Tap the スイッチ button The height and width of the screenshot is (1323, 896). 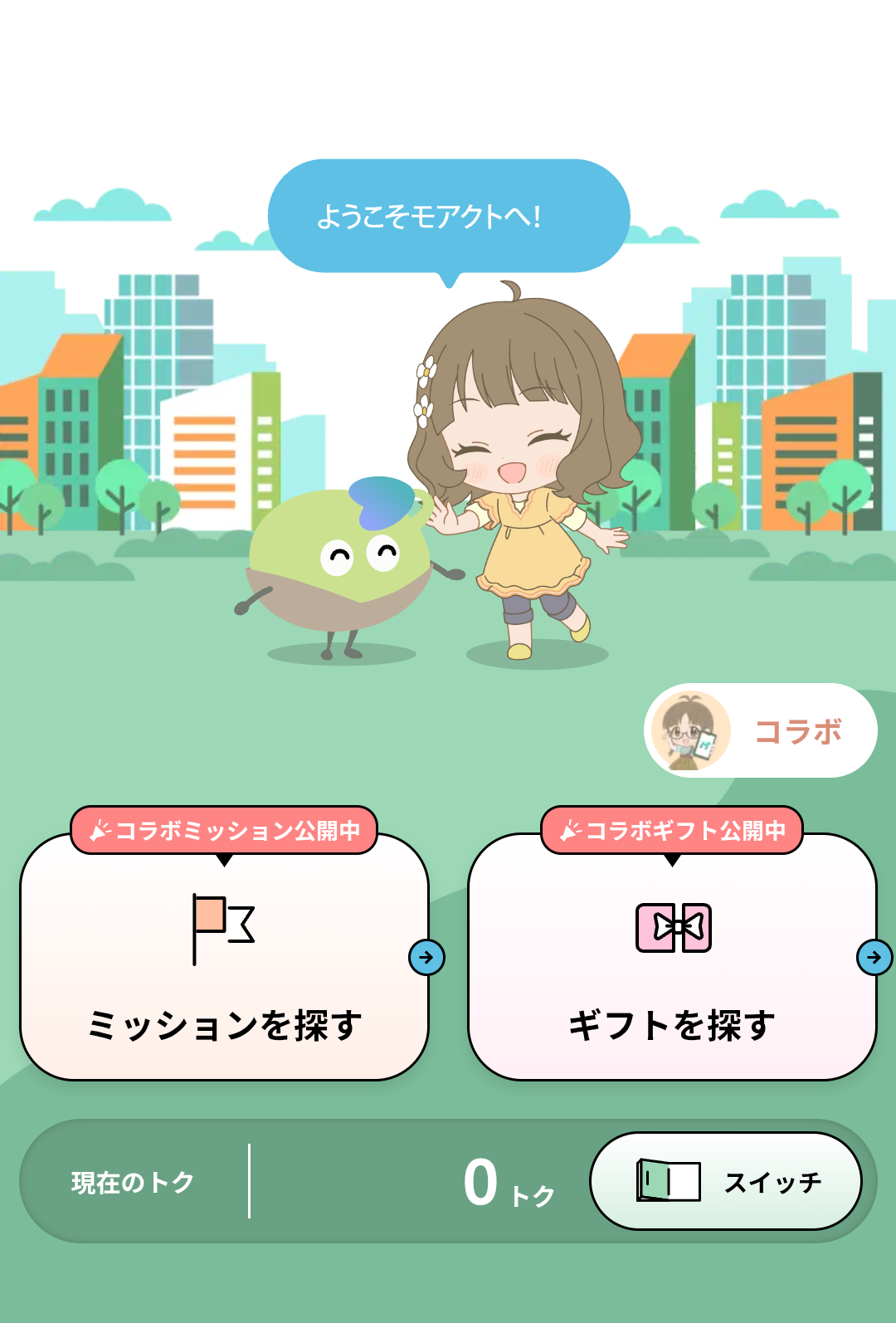click(x=726, y=1181)
